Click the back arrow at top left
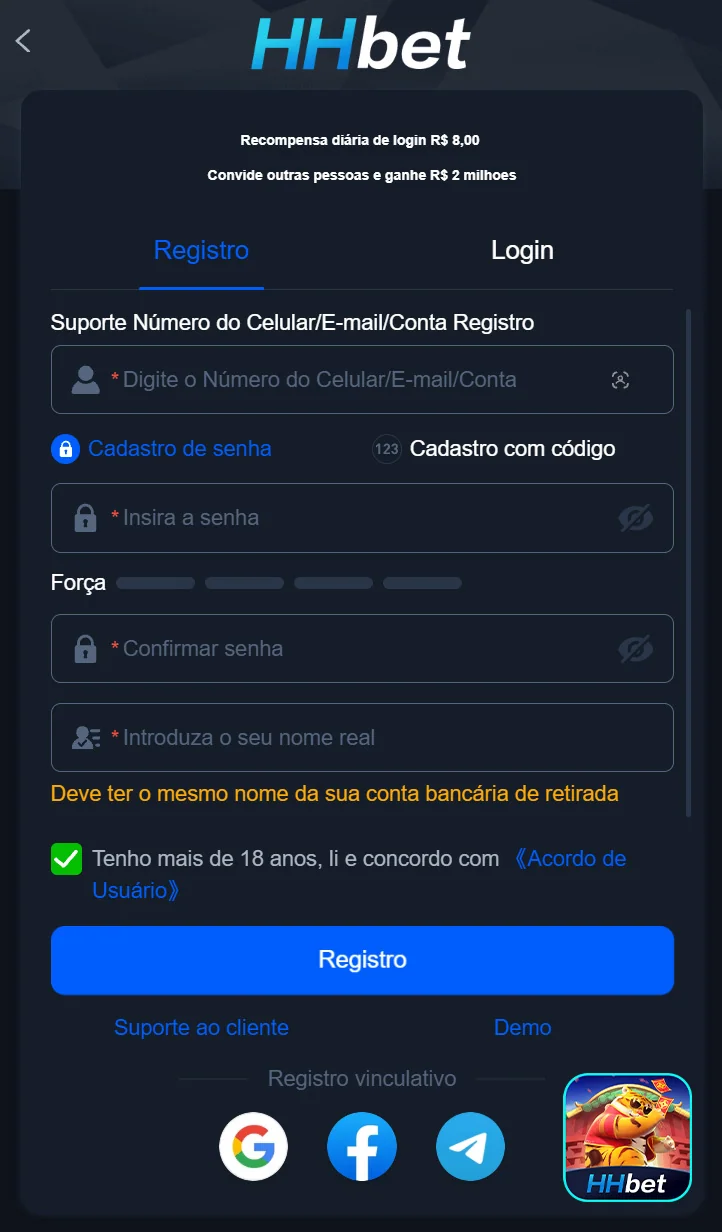 22,41
